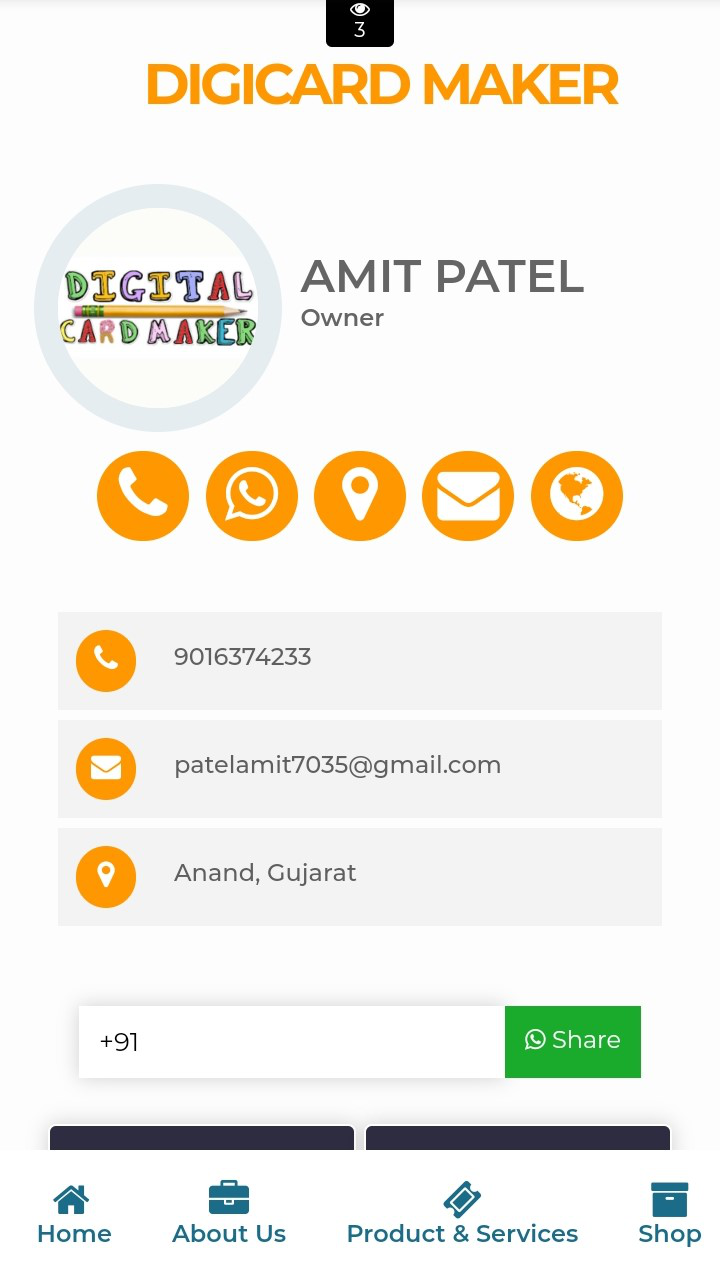Call the number 9016374233
Screen dimensions: 720x1277
pos(243,657)
